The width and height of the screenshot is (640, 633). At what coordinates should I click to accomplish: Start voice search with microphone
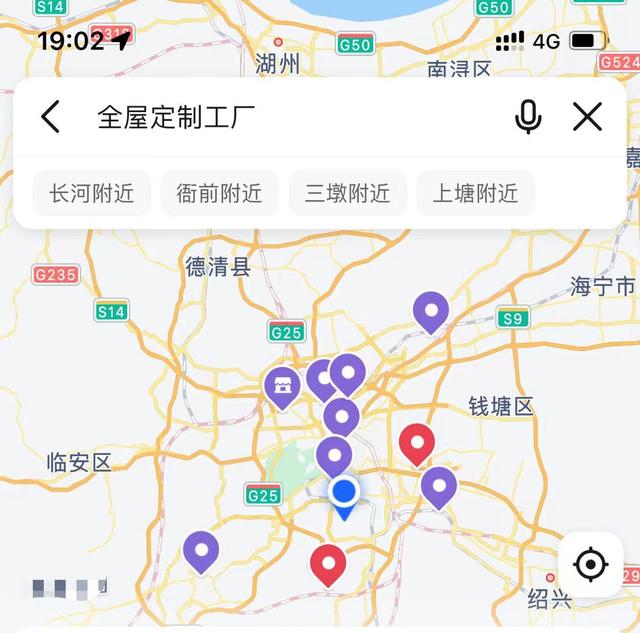pyautogui.click(x=528, y=117)
